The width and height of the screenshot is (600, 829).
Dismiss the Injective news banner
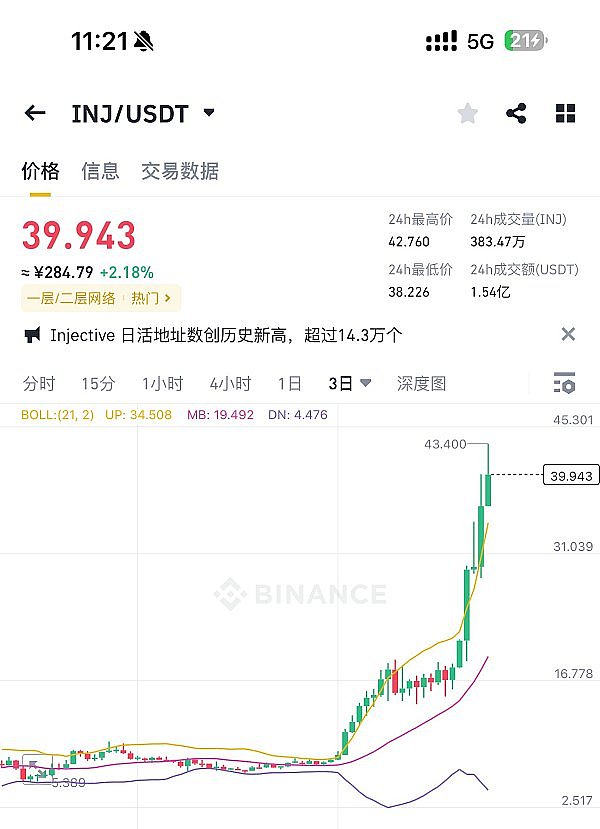568,335
